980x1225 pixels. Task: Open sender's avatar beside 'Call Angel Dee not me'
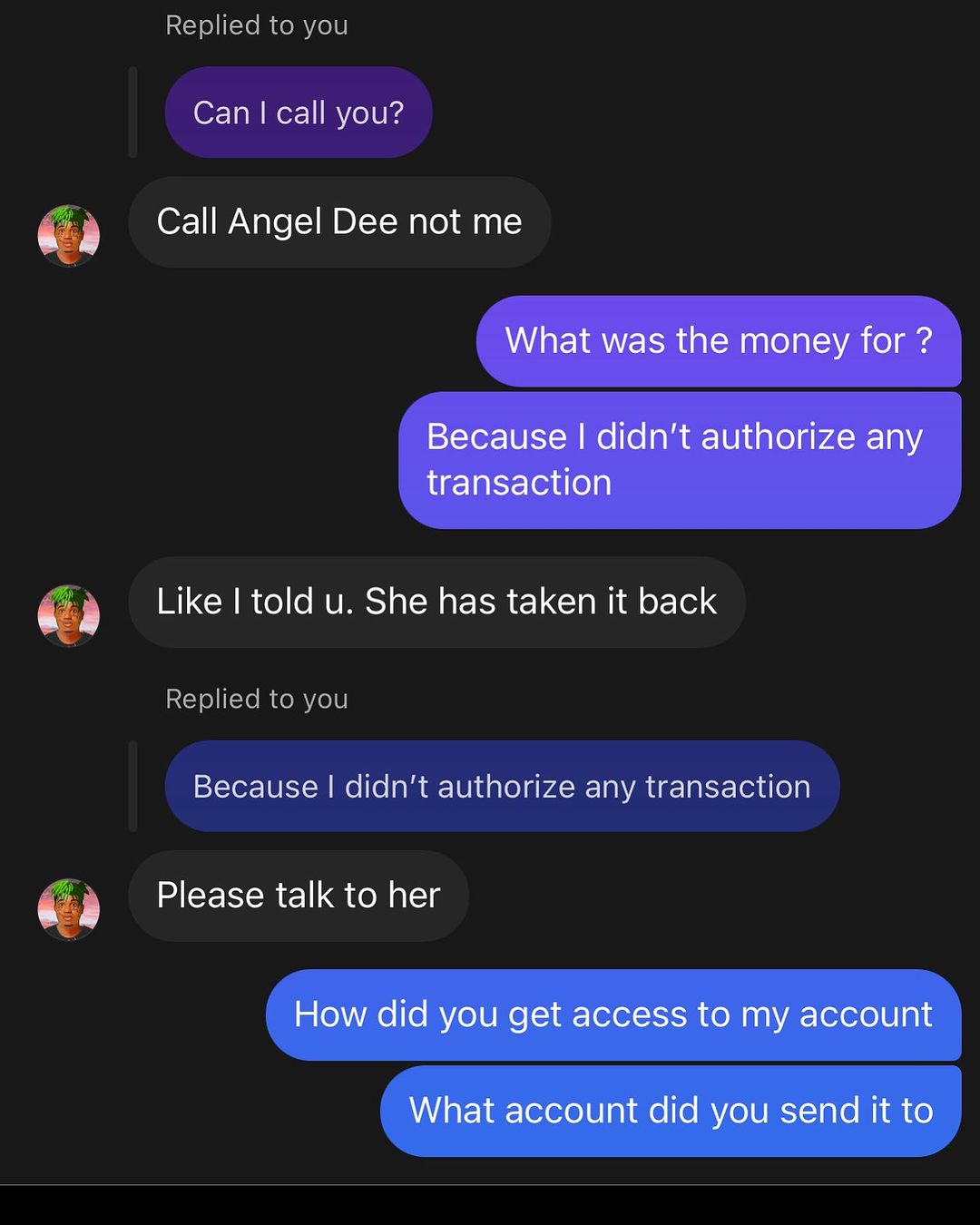[x=68, y=235]
